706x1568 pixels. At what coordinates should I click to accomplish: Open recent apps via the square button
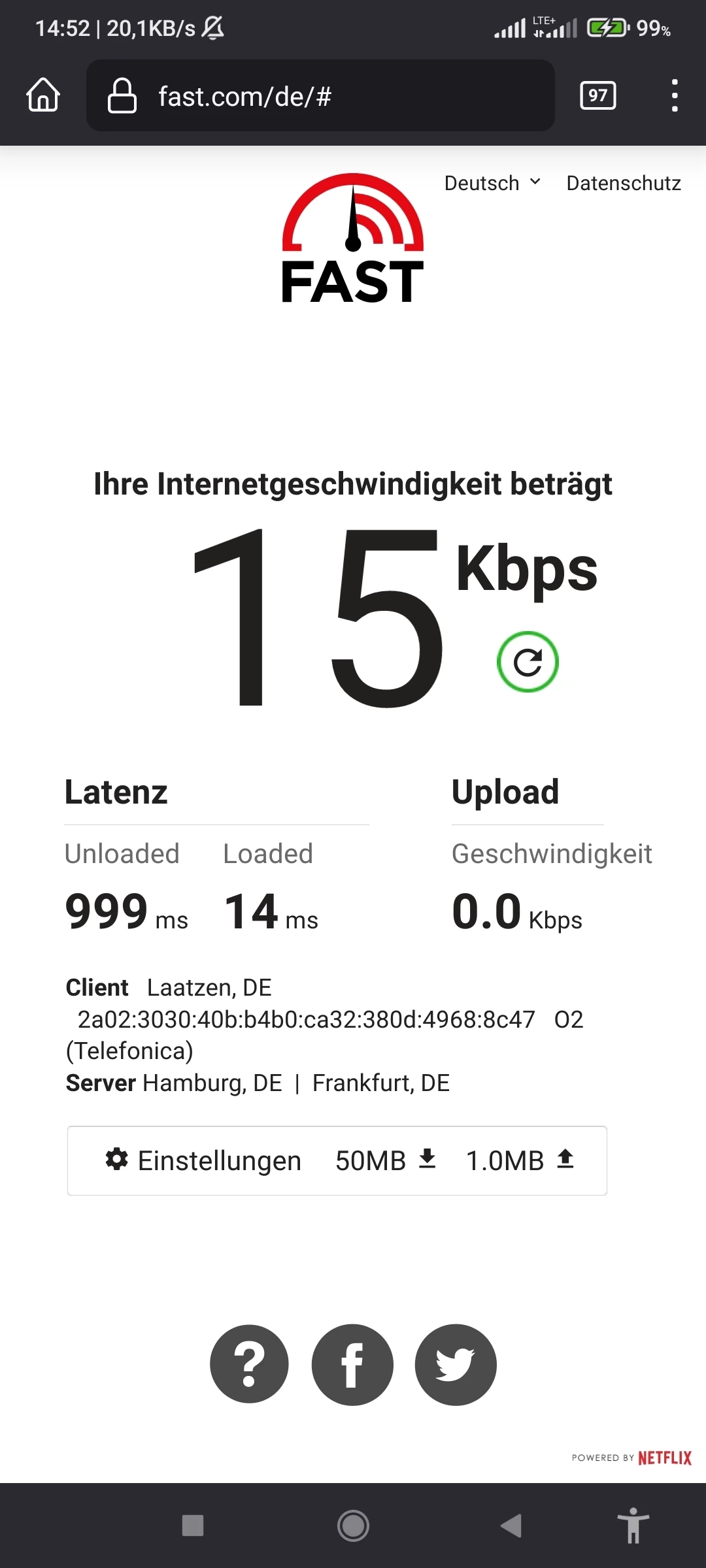(193, 1526)
